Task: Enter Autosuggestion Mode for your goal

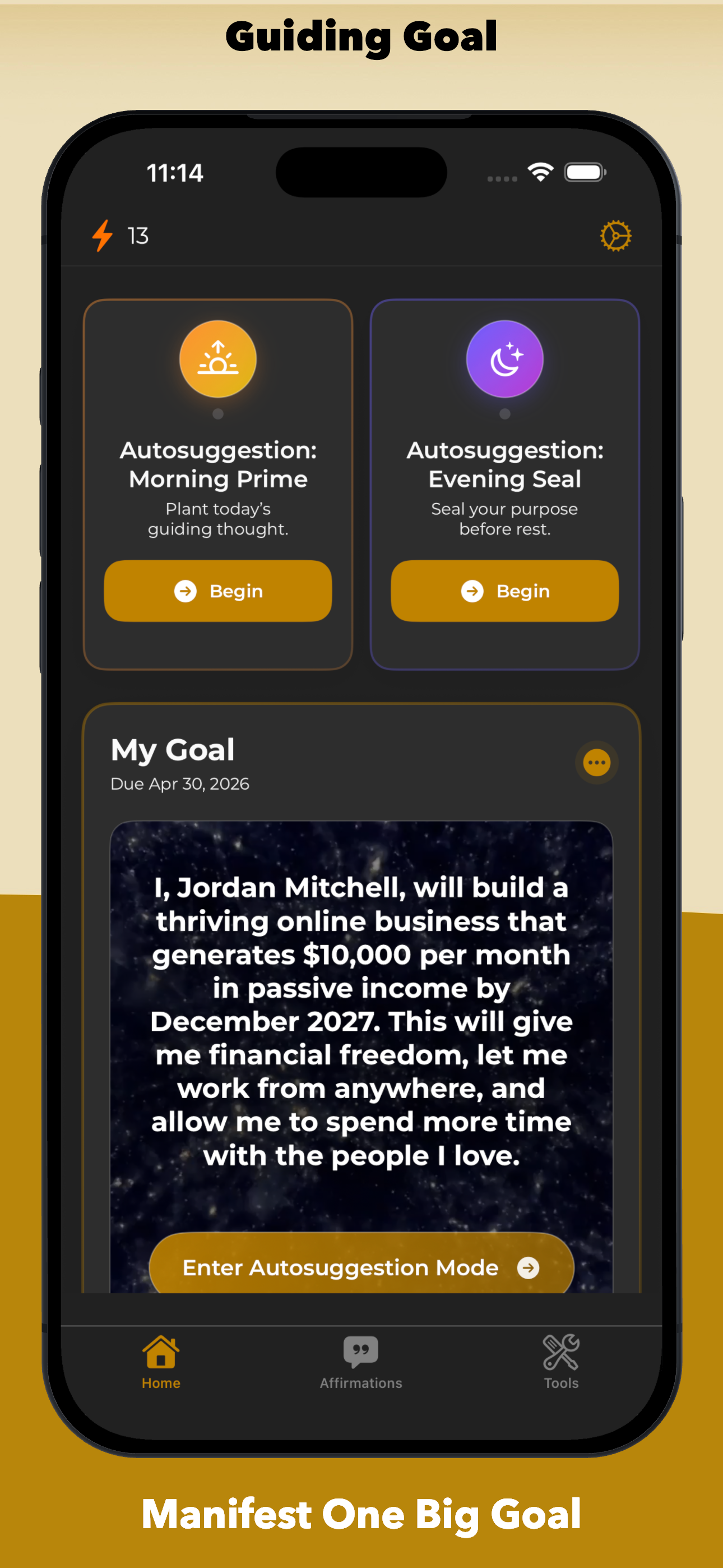Action: pos(361,1268)
